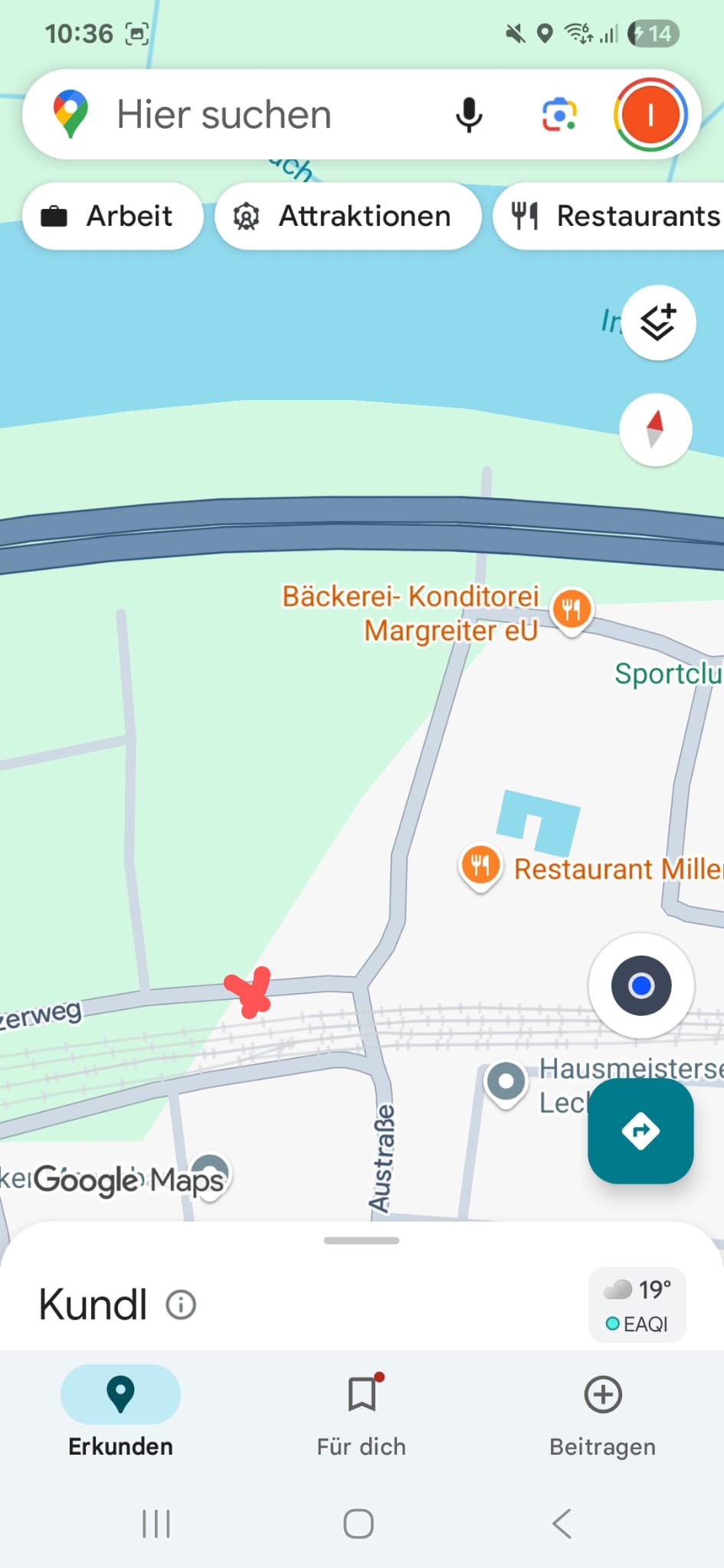Image resolution: width=724 pixels, height=1568 pixels.
Task: Start voice search with the microphone
Action: [469, 115]
